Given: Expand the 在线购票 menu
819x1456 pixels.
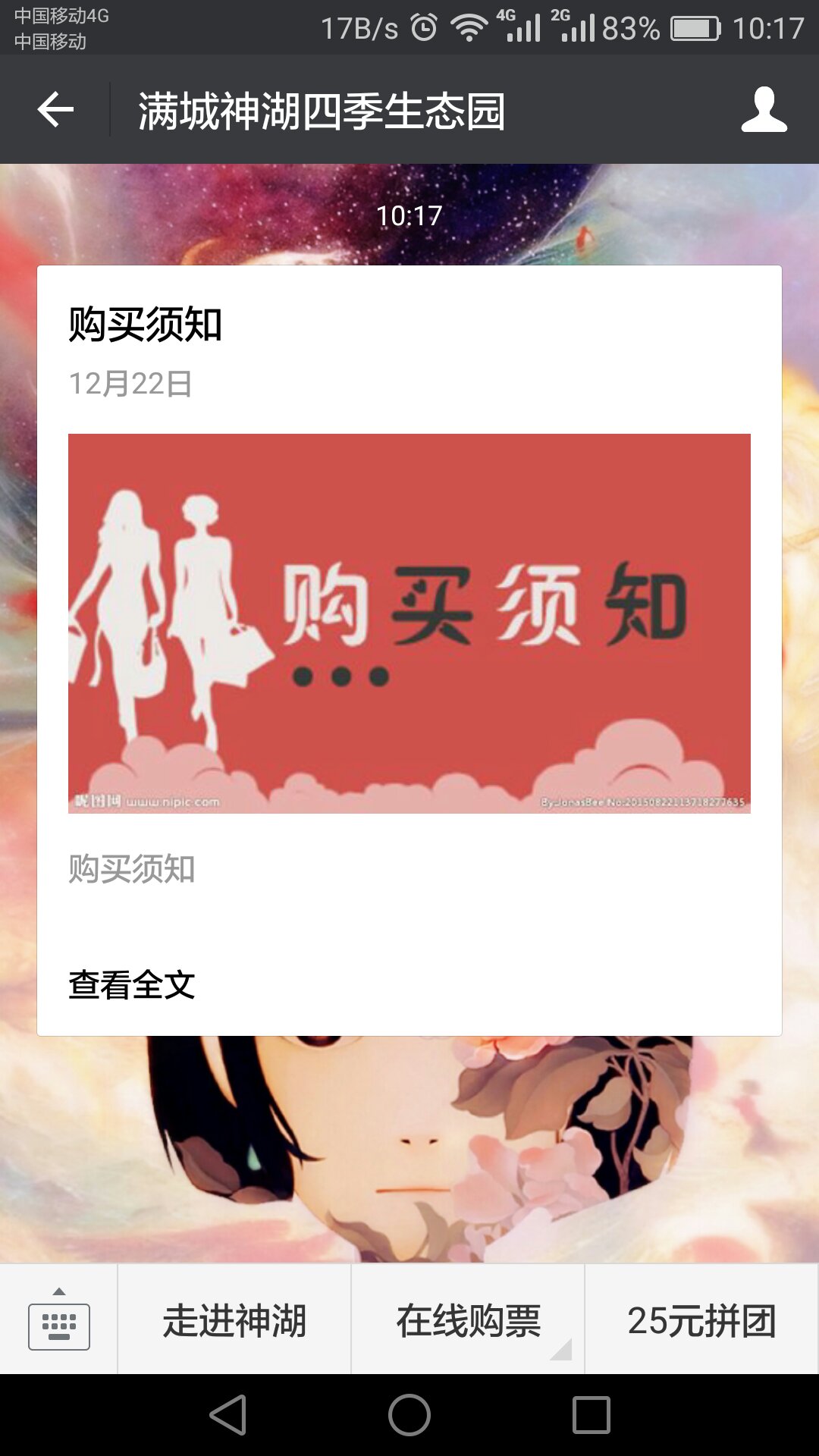Looking at the screenshot, I should [x=468, y=1320].
